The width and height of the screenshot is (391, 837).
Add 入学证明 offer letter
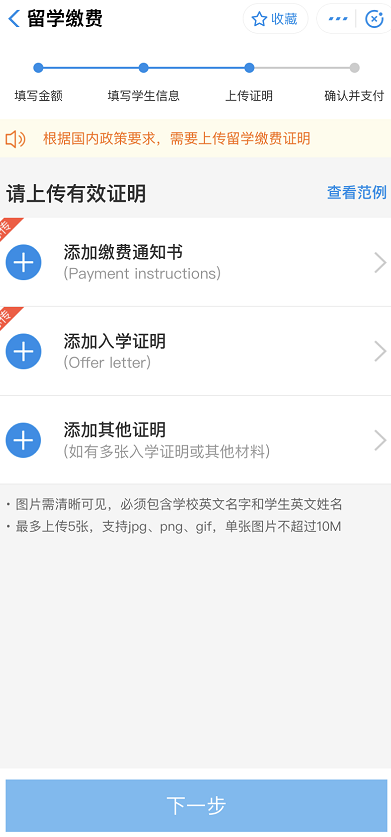point(196,351)
